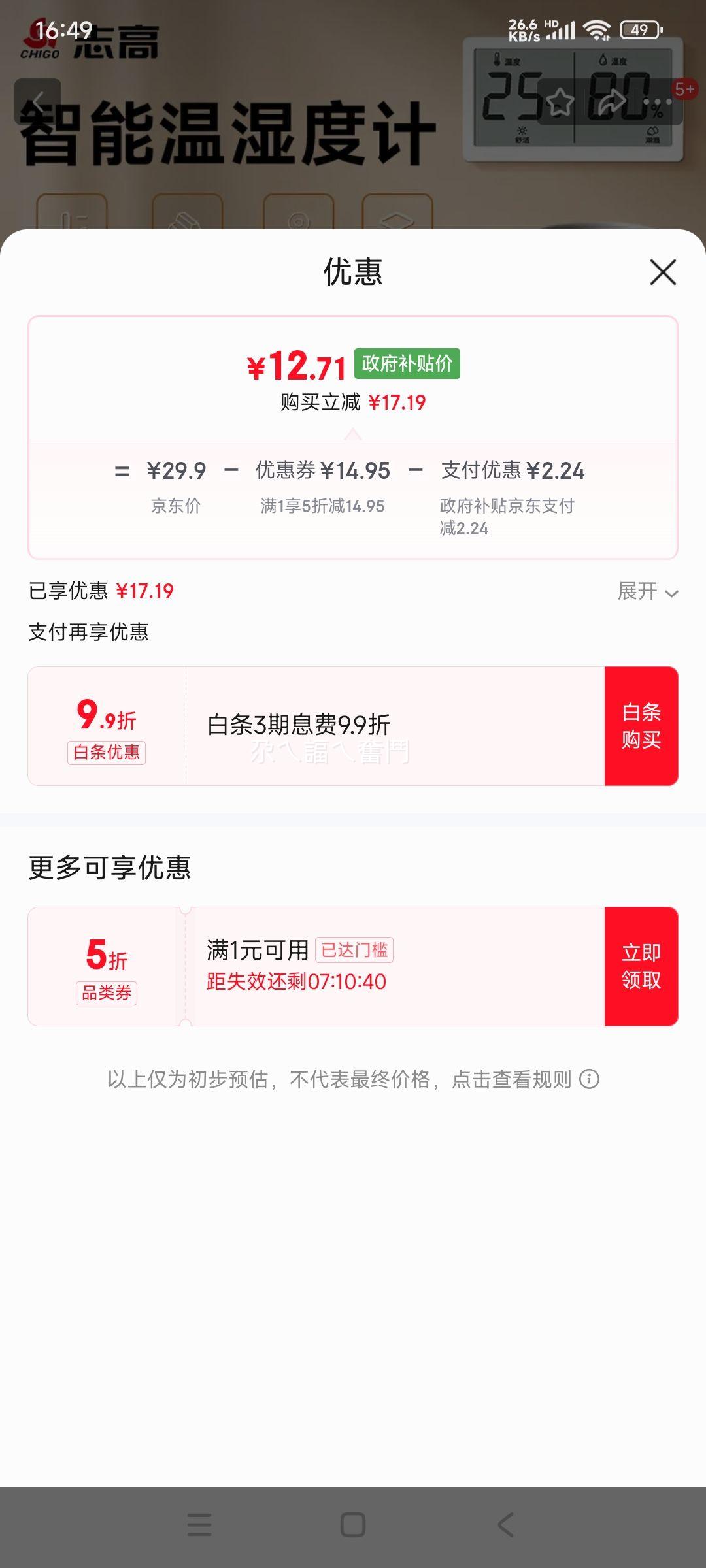Go back using the system navigation back button

(x=505, y=1525)
